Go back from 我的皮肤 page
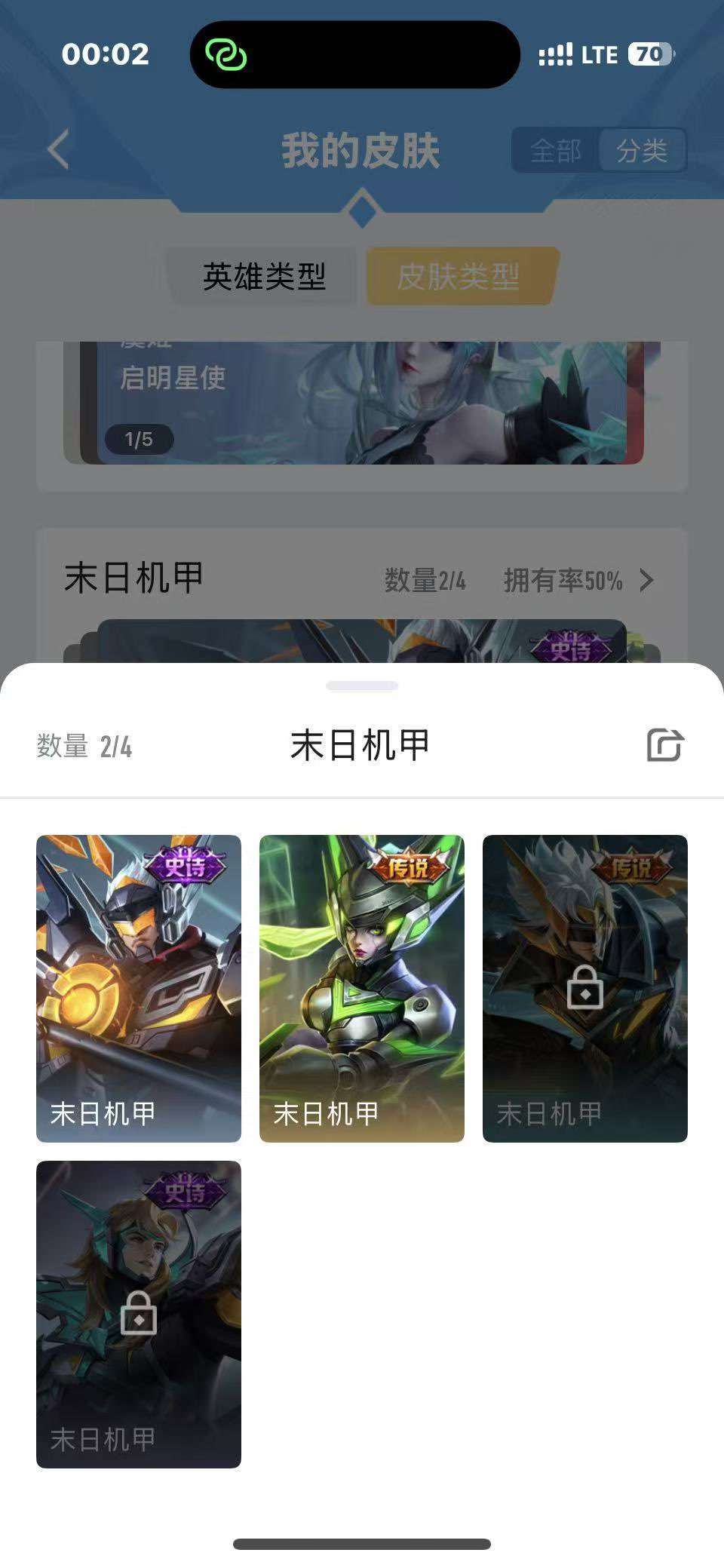724x1568 pixels. 58,149
